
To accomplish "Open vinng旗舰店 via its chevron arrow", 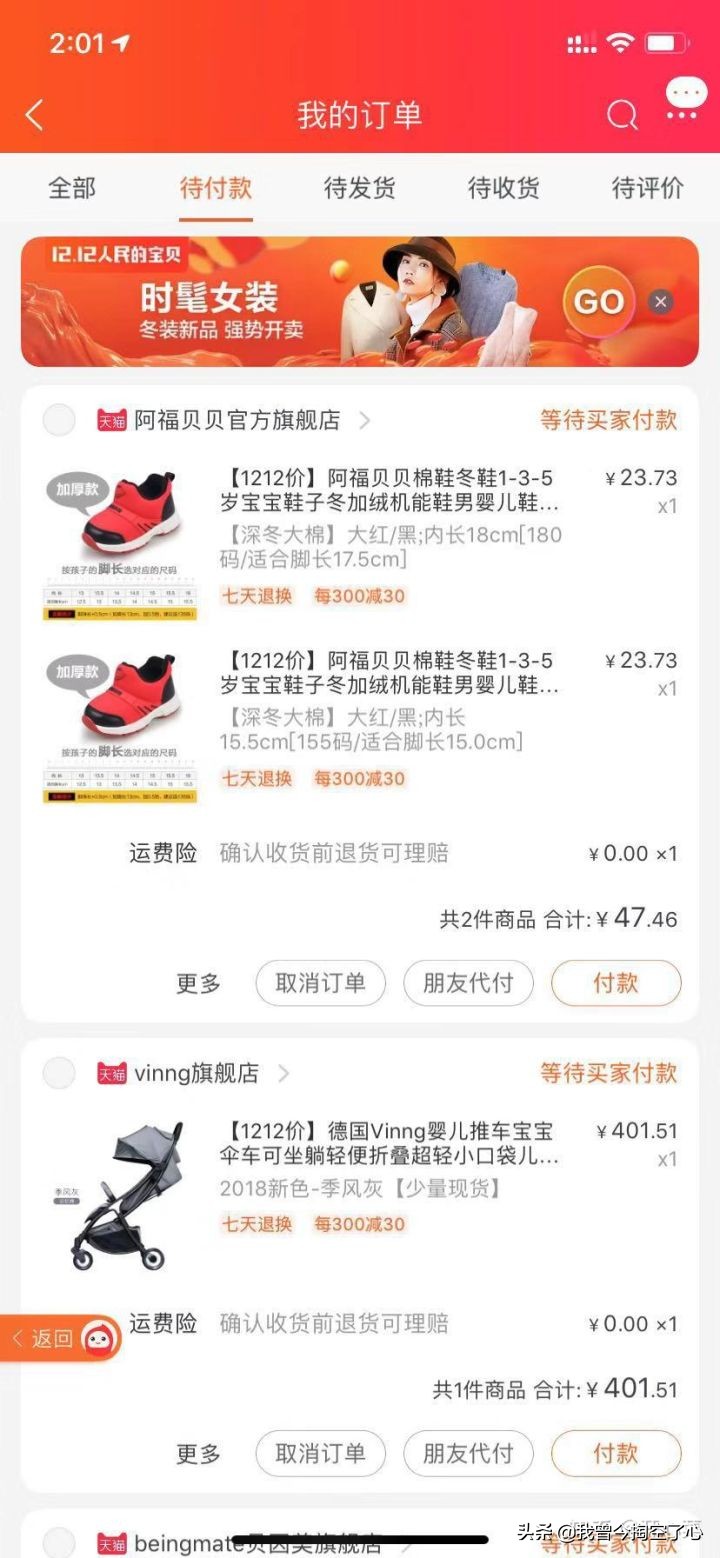I will pos(286,1074).
